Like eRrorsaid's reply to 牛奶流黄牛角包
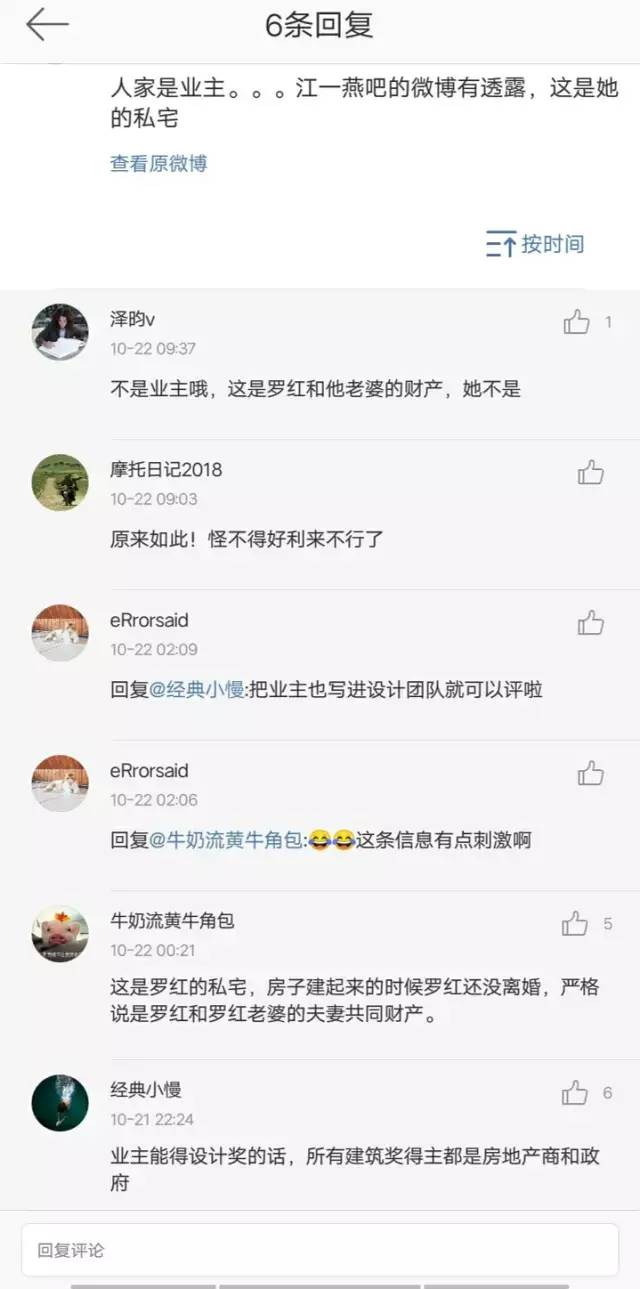Screen dimensions: 640x1289 pos(591,773)
